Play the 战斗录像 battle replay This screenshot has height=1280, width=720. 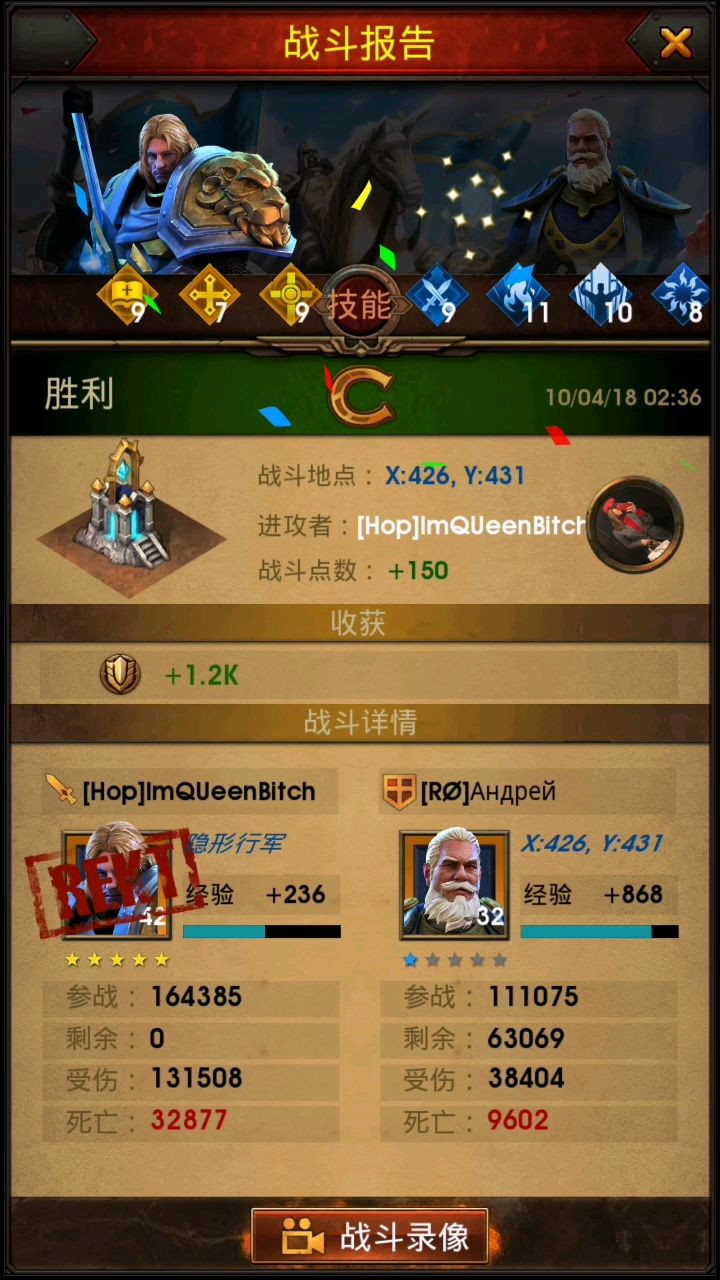(370, 1238)
